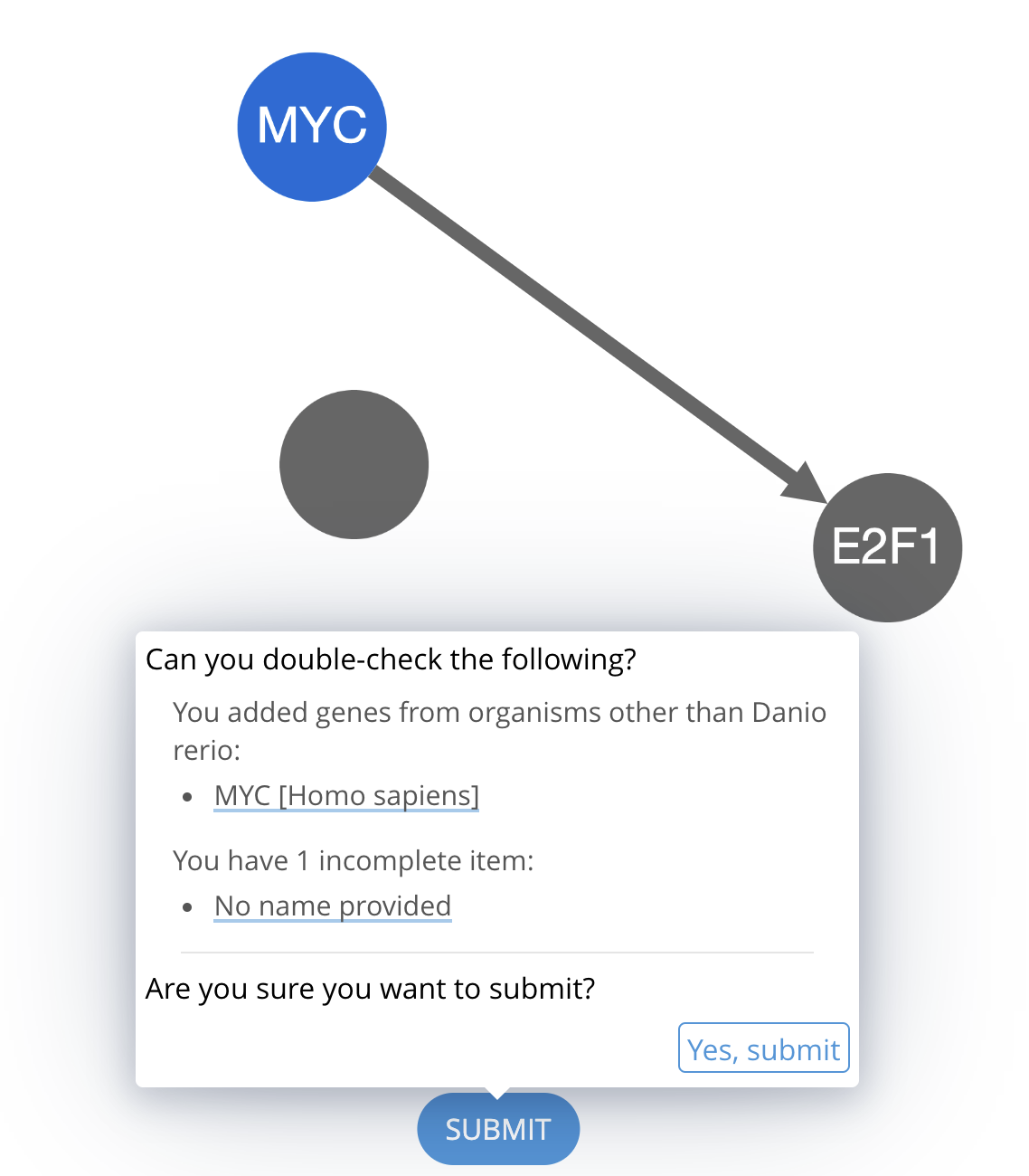
Task: Open the No name provided link
Action: pyautogui.click(x=333, y=906)
